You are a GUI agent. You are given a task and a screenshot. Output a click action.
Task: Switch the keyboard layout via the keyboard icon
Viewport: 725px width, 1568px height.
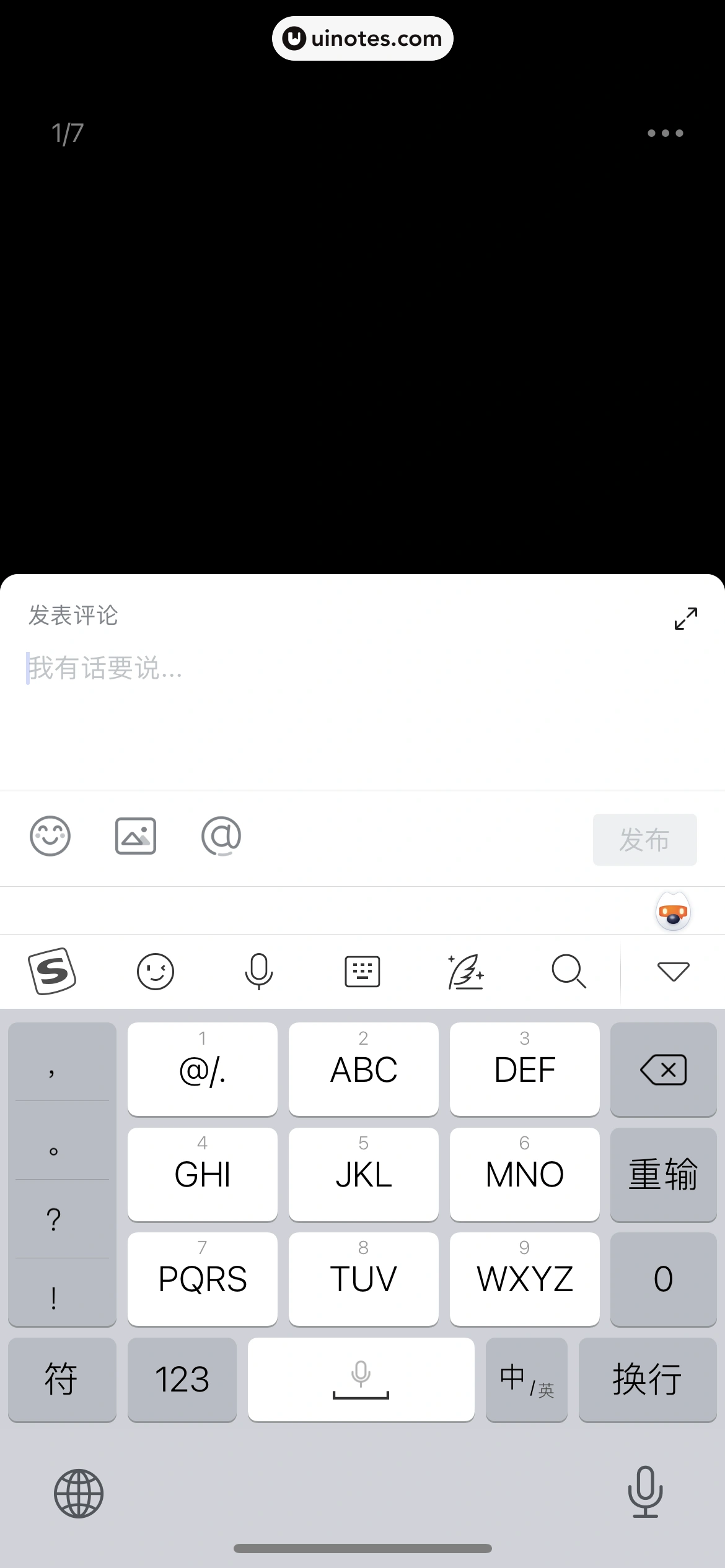click(x=362, y=971)
